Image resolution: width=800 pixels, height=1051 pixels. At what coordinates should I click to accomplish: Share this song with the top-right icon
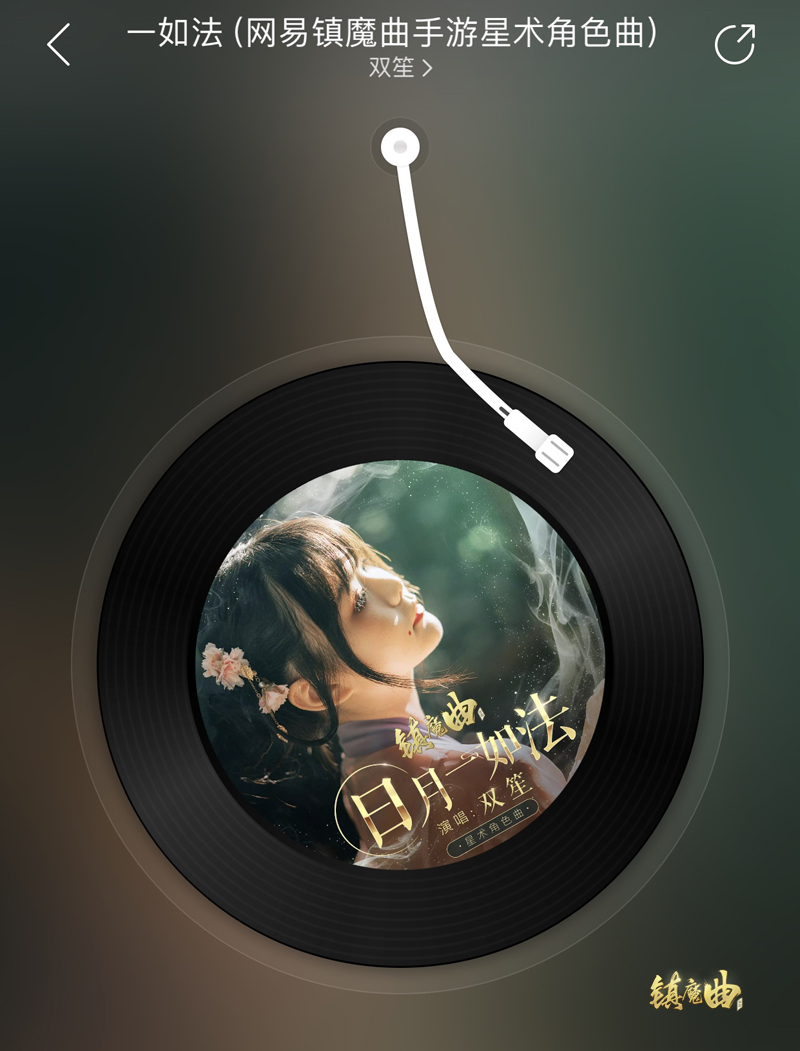735,44
